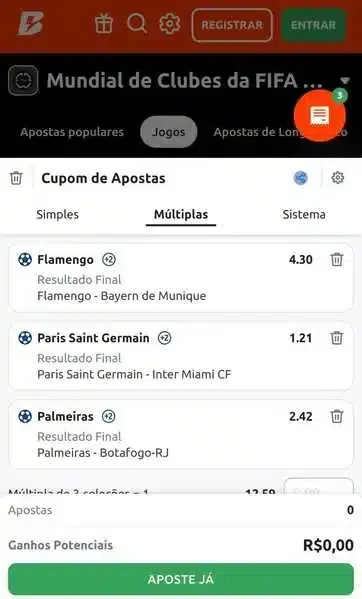Image resolution: width=362 pixels, height=599 pixels.
Task: Select the Jogos tab
Action: [168, 132]
